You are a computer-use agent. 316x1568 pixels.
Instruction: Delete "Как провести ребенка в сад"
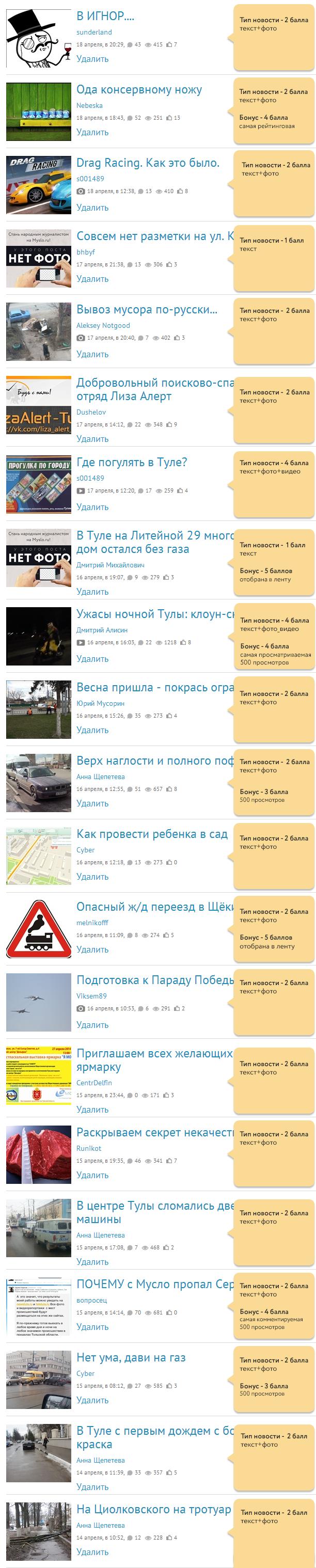[92, 877]
